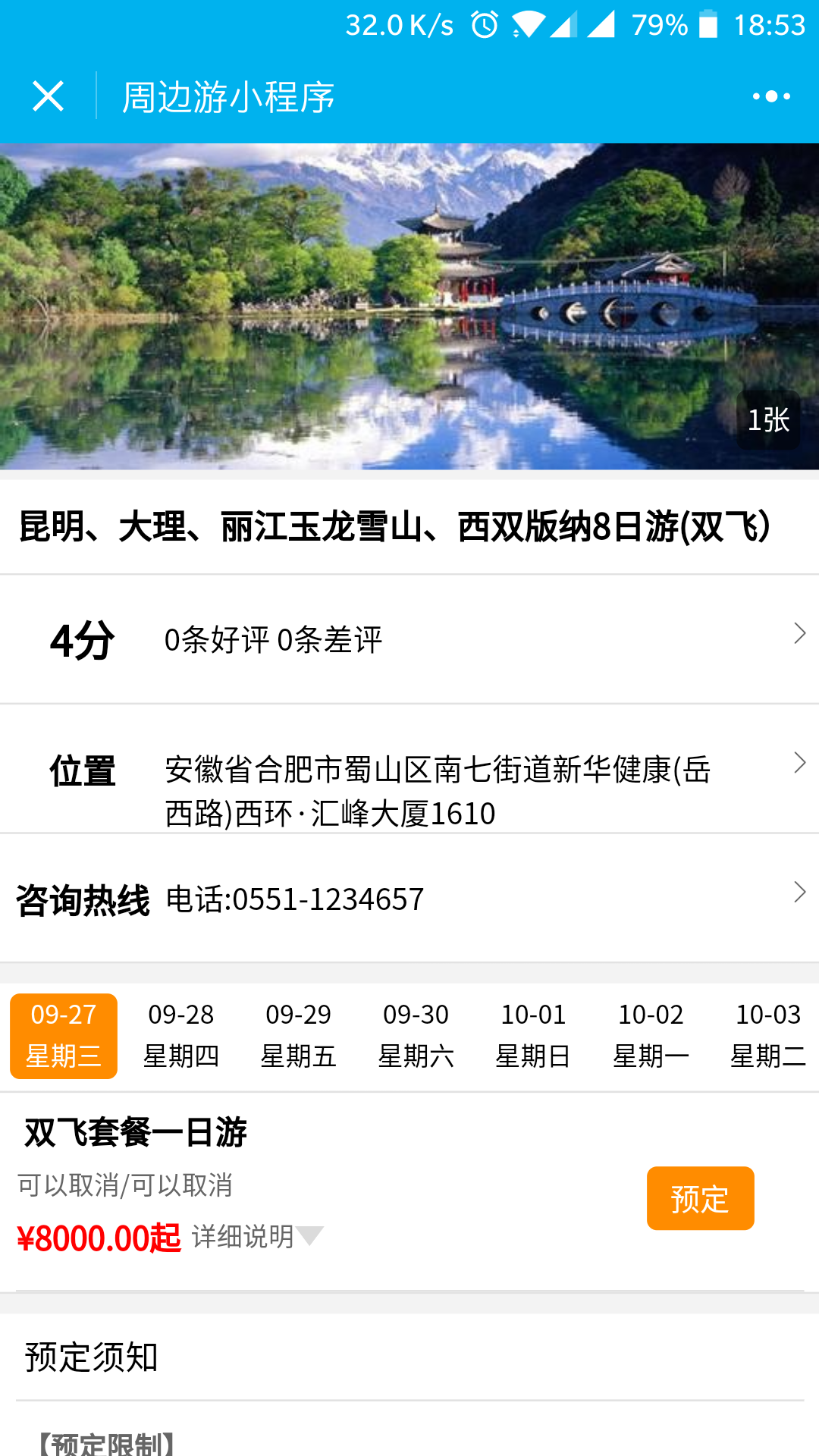
Task: Choose the 10-03 星期二 date
Action: [767, 1035]
